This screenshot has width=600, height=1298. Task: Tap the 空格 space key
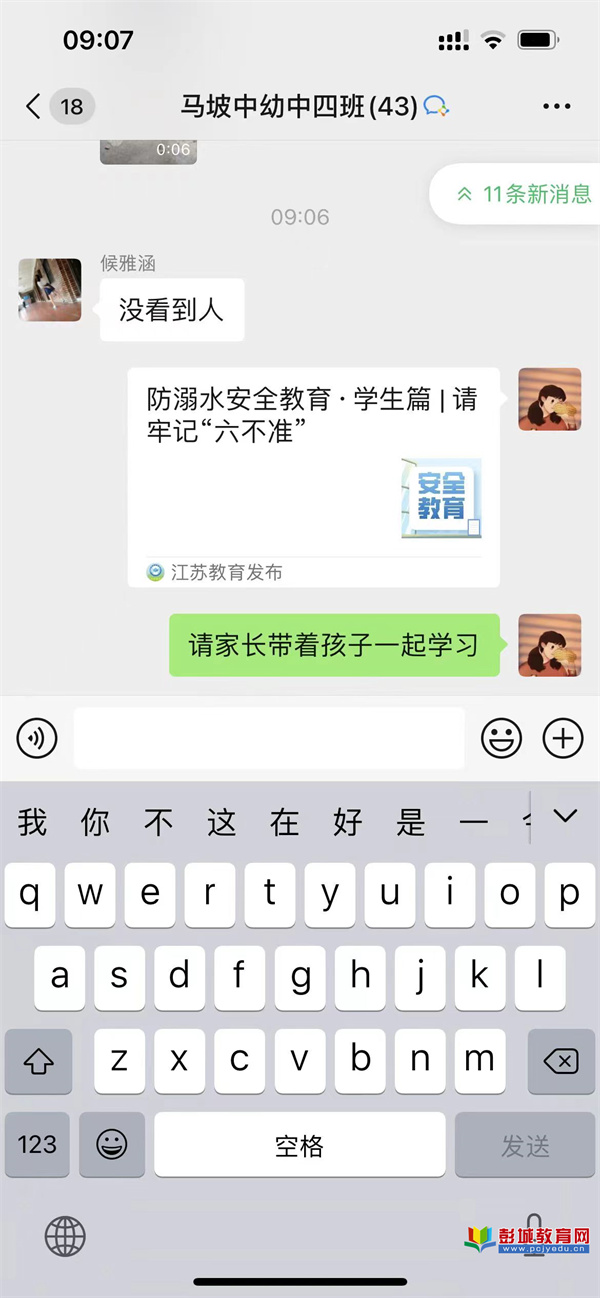point(299,1144)
